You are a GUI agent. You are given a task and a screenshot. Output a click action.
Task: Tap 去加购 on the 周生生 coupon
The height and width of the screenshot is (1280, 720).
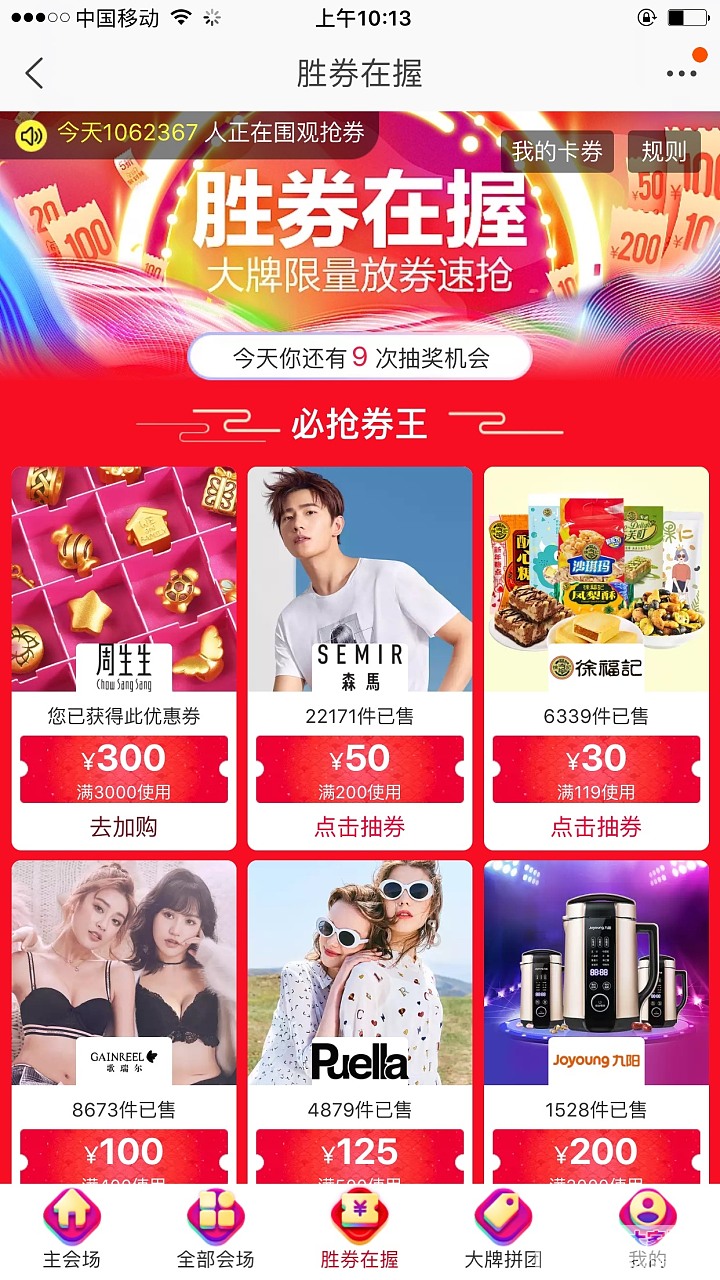[x=124, y=827]
